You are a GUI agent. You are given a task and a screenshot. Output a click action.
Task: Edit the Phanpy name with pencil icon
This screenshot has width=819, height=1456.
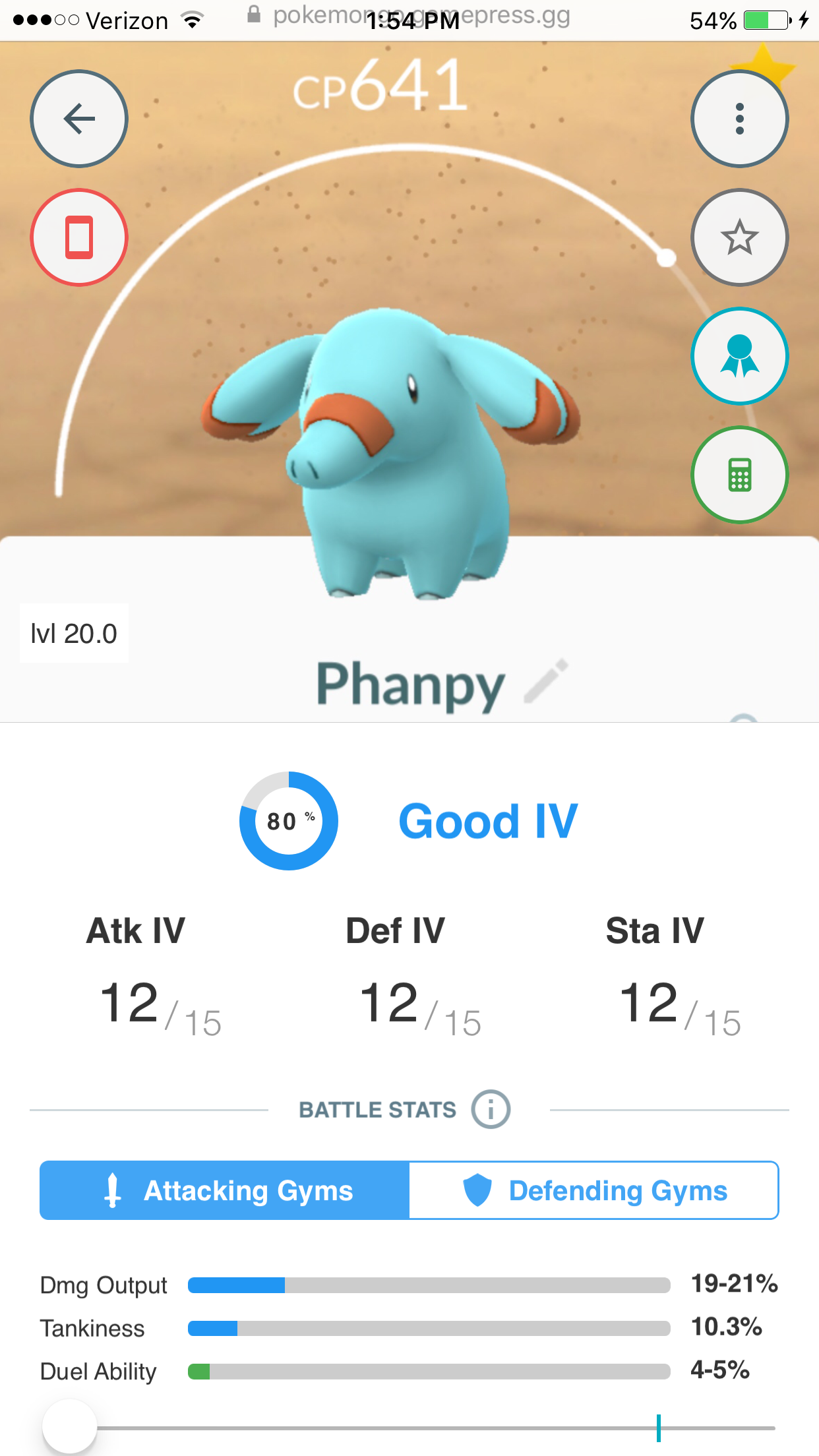(x=546, y=681)
